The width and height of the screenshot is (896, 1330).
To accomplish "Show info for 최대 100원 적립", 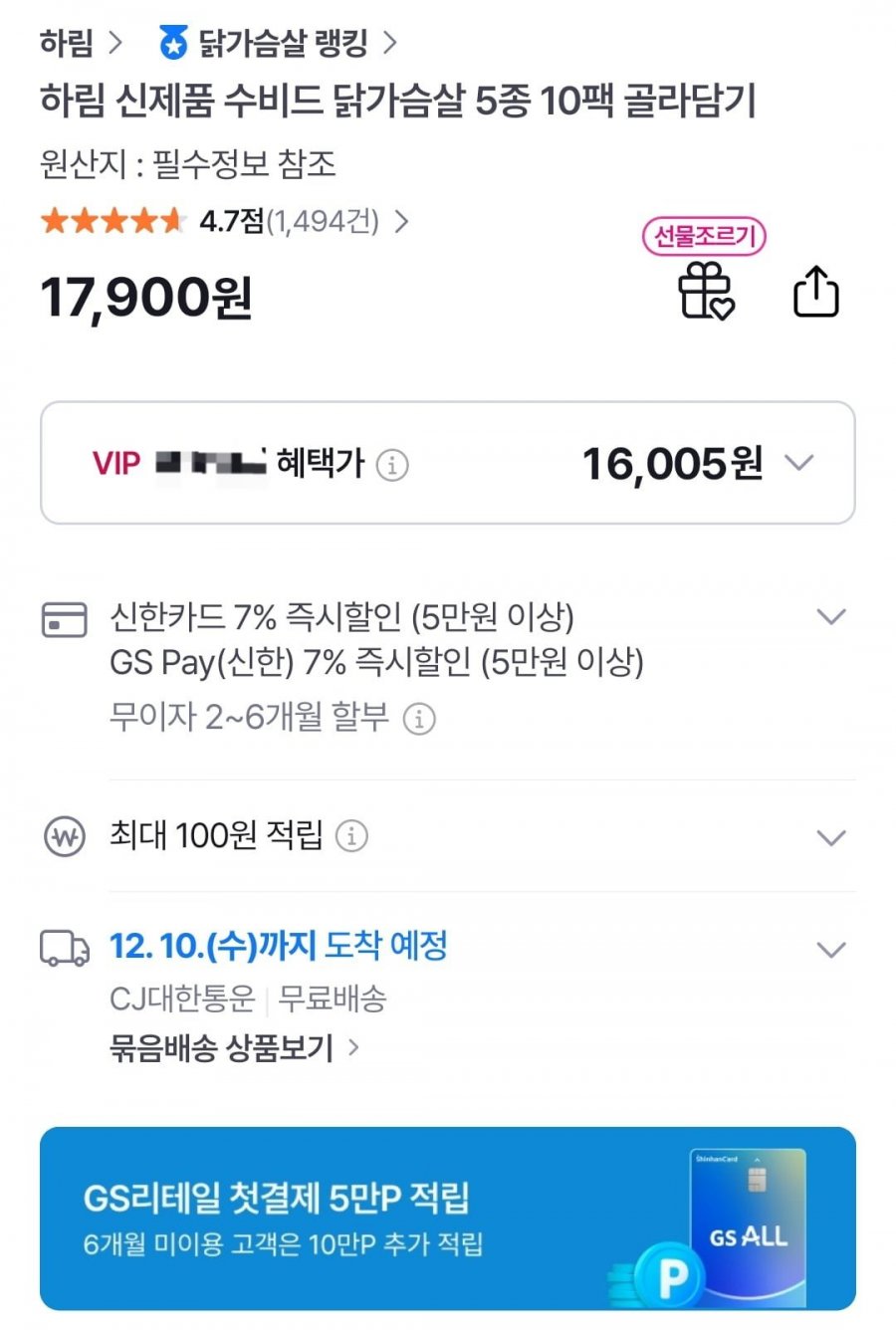I will click(x=350, y=836).
